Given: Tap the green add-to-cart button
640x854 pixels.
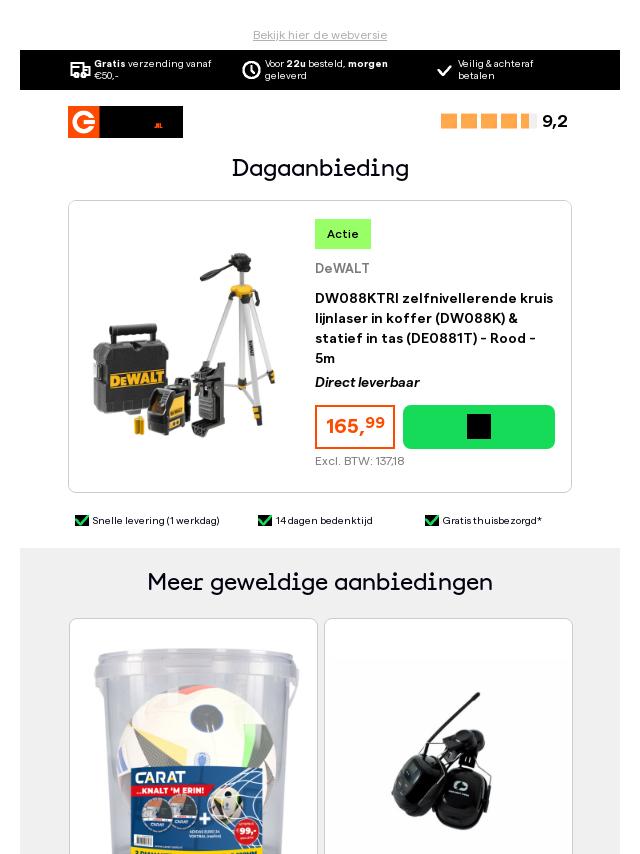Looking at the screenshot, I should tap(479, 427).
